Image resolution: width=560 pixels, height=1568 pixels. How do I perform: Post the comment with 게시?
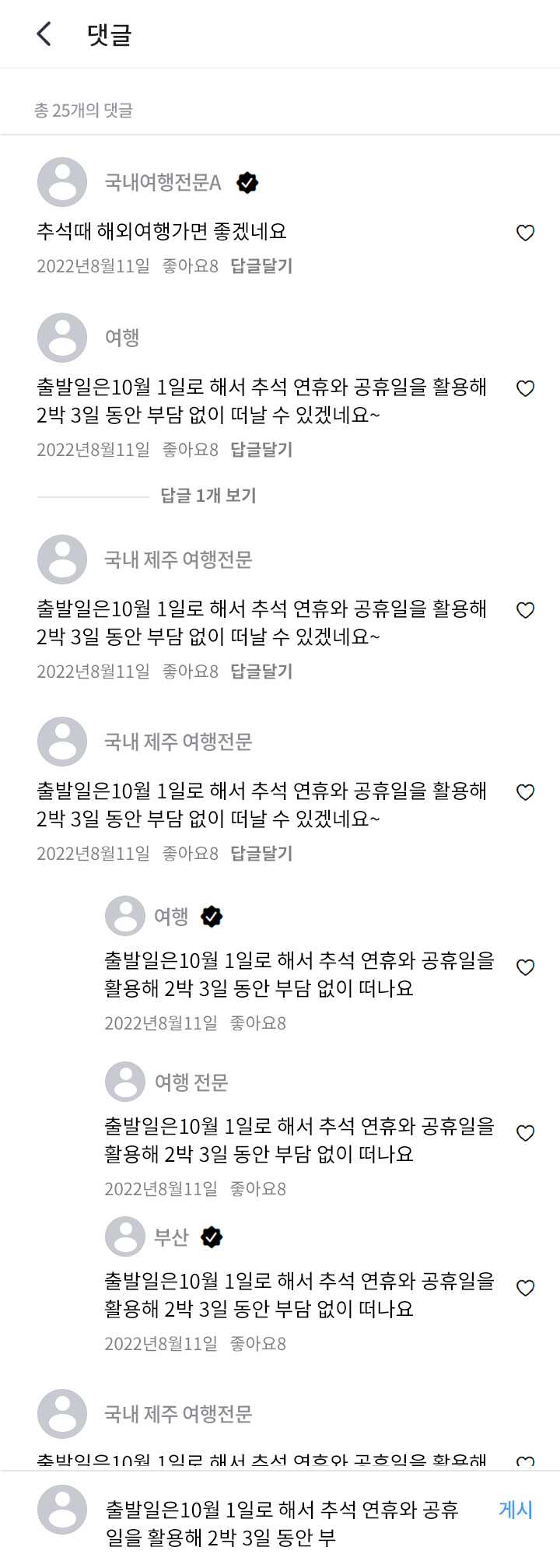pos(515,1510)
